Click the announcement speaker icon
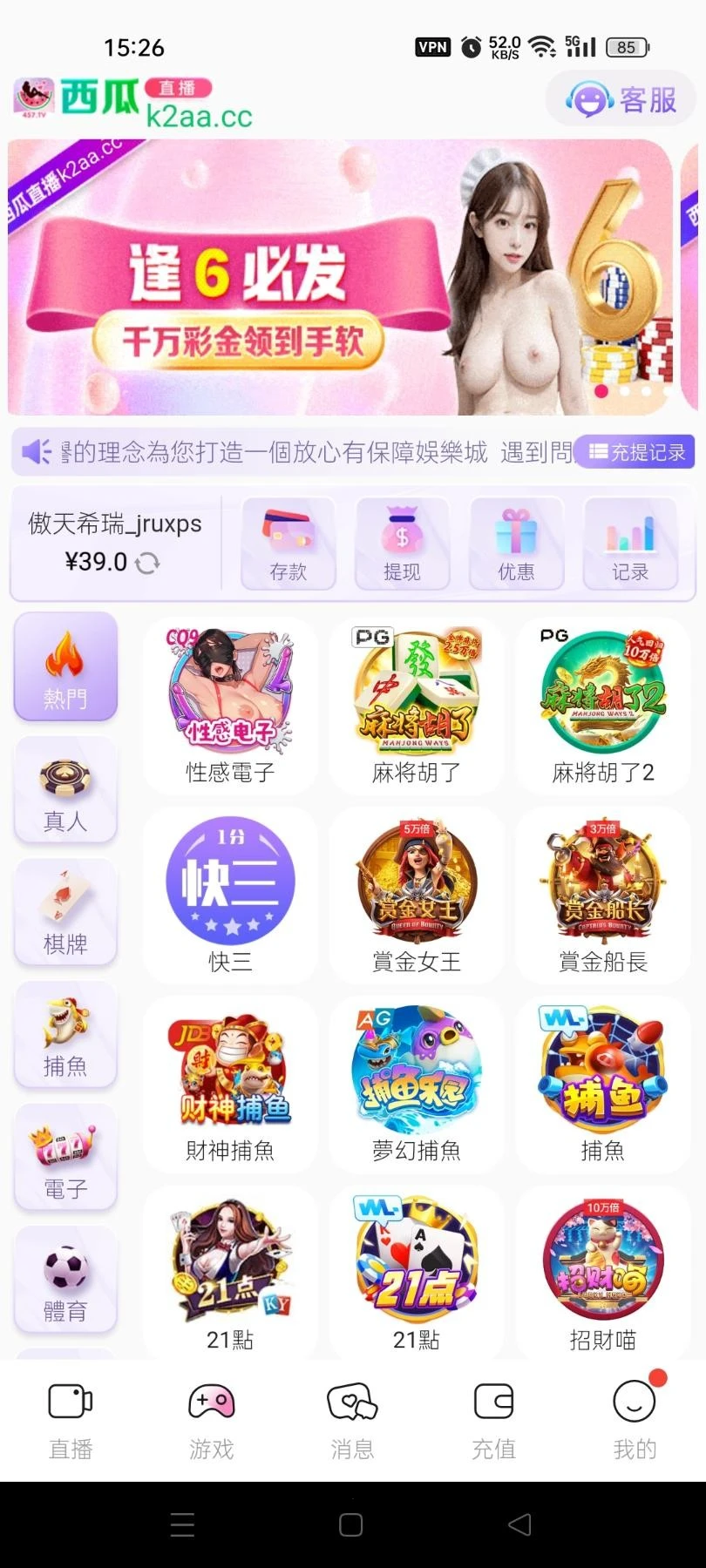This screenshot has height=1568, width=706. coord(35,452)
